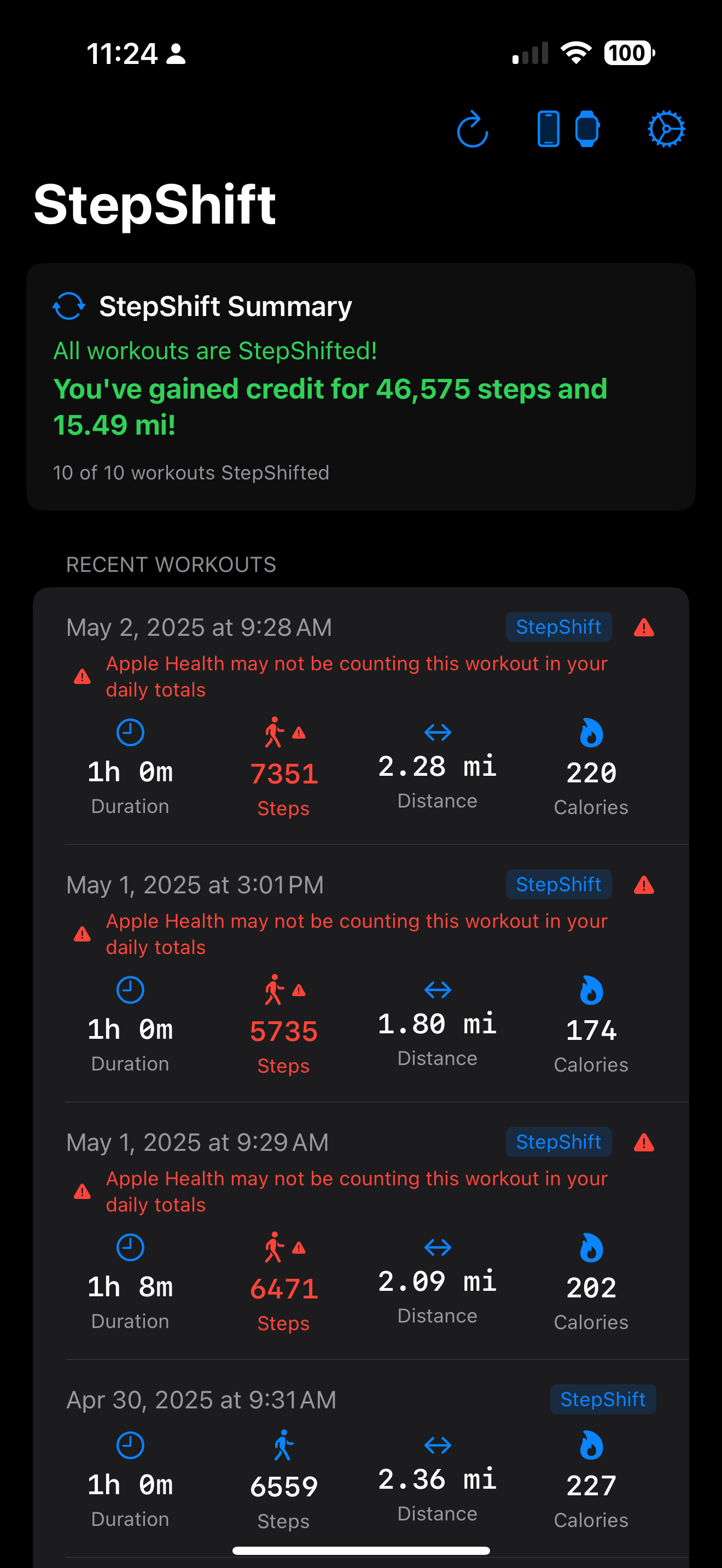This screenshot has width=722, height=1568.
Task: Tap the refresh icon in the top toolbar
Action: click(473, 128)
